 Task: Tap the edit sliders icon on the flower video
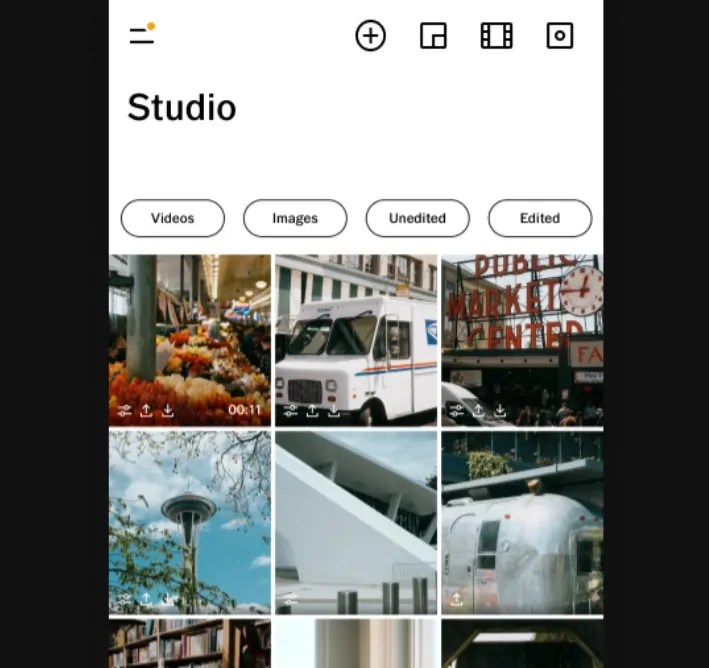[124, 411]
